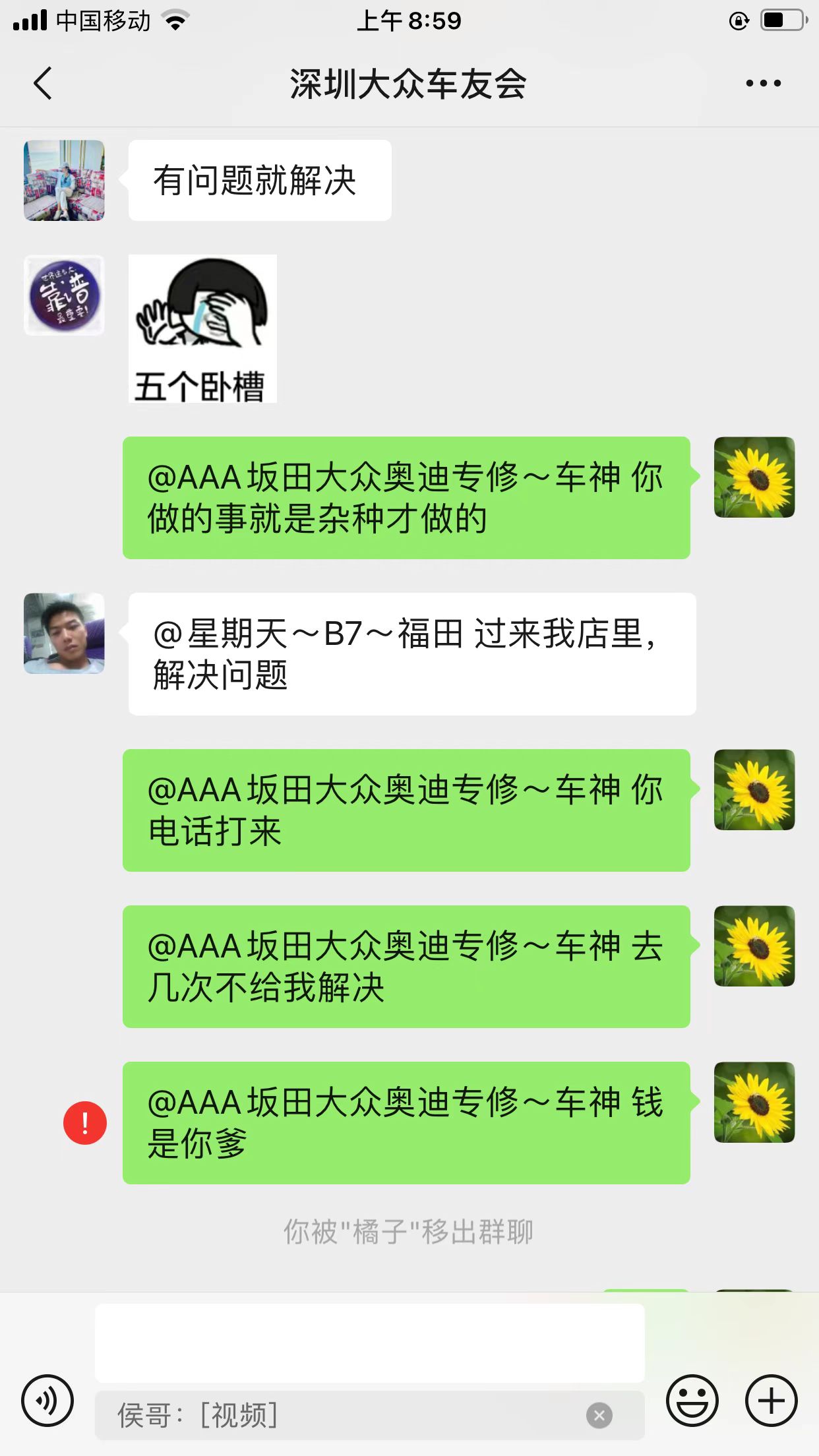819x1456 pixels.
Task: Focus the message text field
Action: tap(369, 1343)
